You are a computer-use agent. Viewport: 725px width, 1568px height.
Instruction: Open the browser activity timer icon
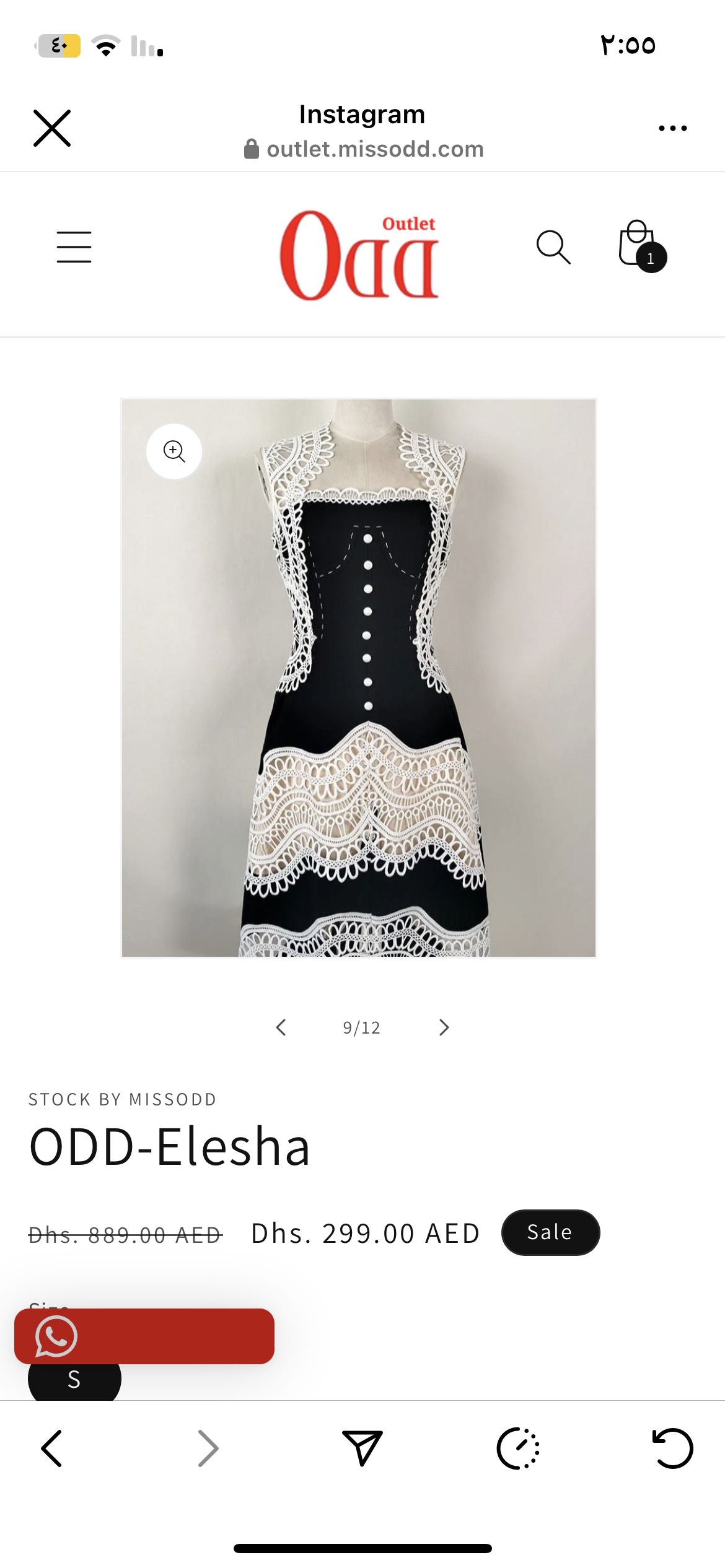coord(518,1448)
